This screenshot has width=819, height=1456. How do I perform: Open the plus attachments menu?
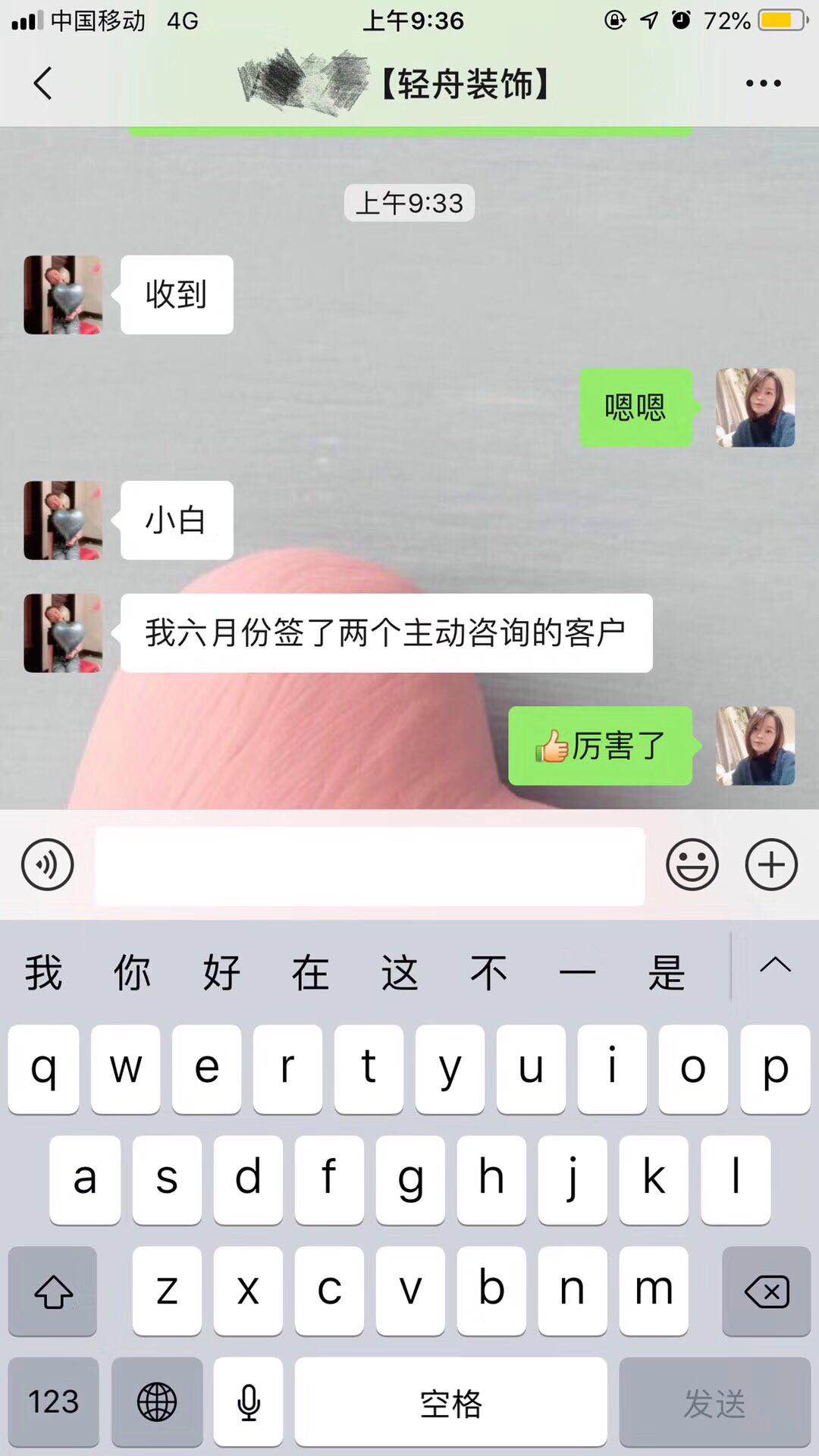pos(771,864)
